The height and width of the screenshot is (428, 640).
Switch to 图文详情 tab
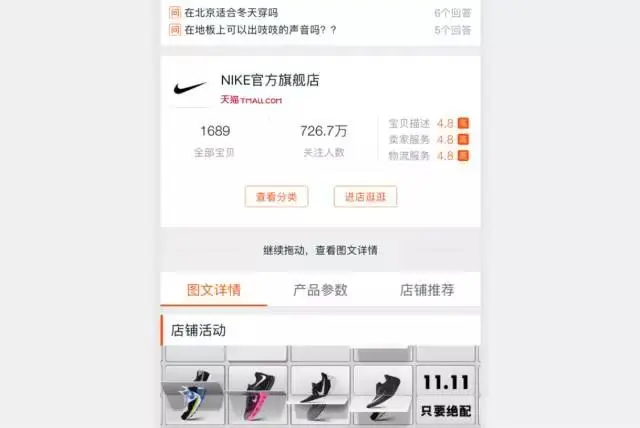coord(214,290)
